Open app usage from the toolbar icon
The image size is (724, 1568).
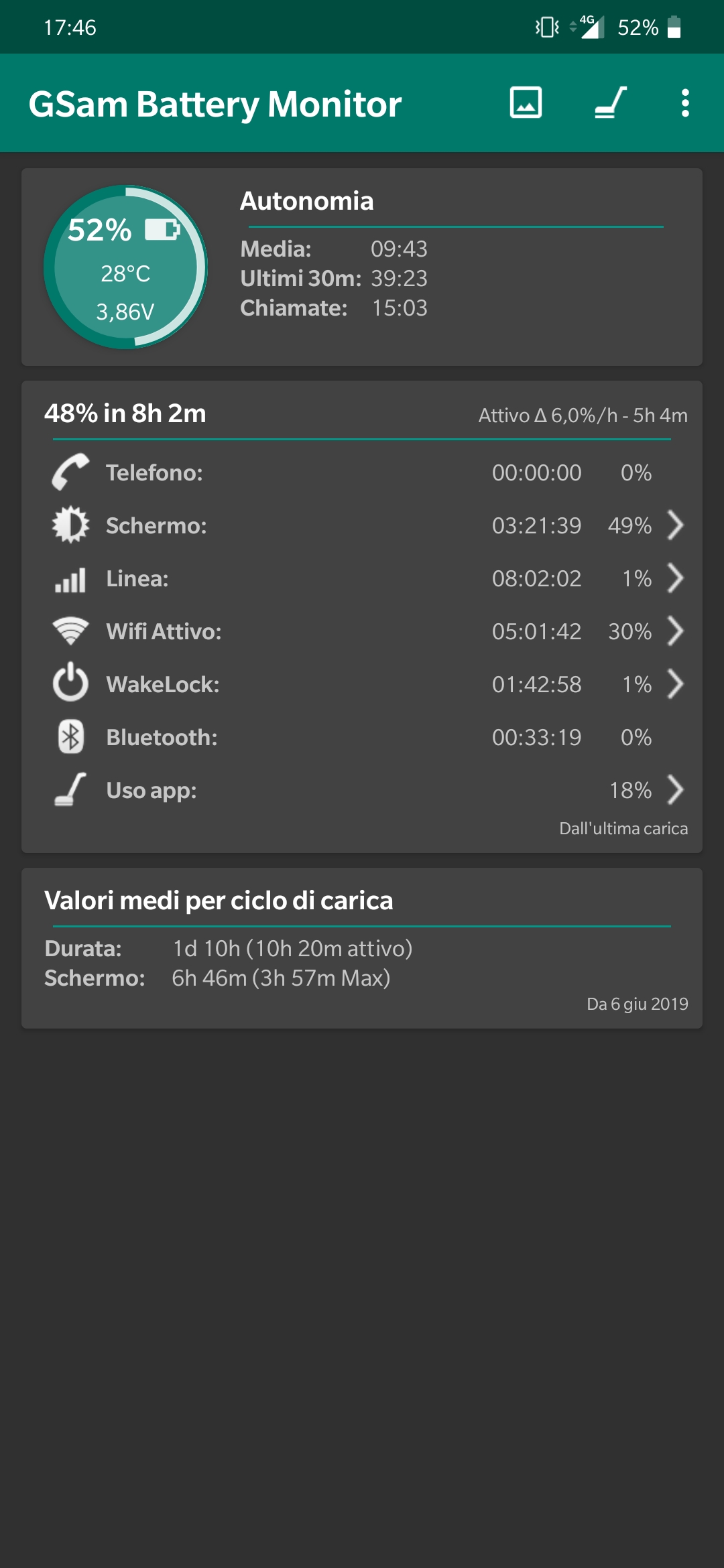coord(610,103)
